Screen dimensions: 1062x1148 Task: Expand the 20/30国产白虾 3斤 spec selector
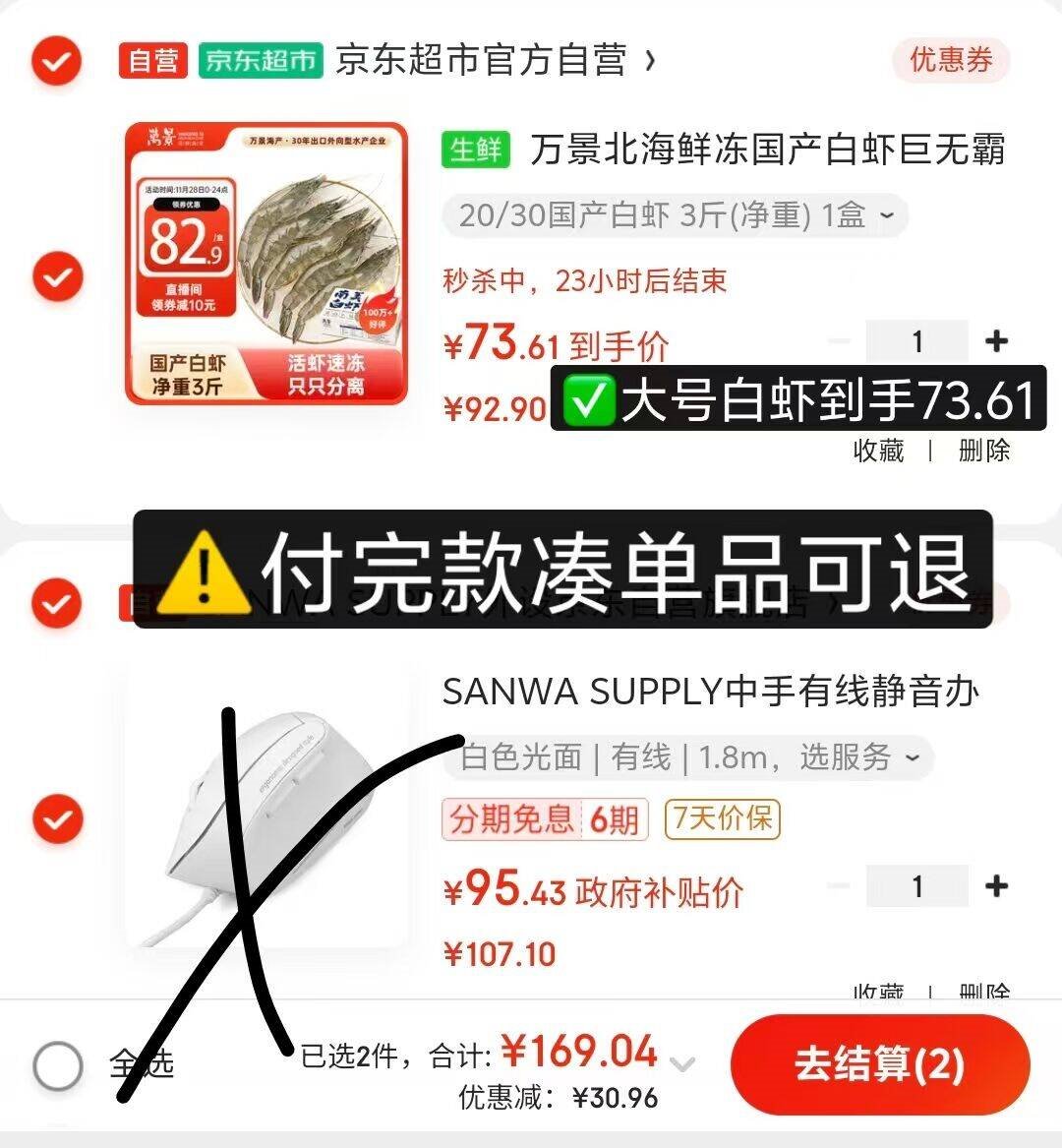[675, 215]
